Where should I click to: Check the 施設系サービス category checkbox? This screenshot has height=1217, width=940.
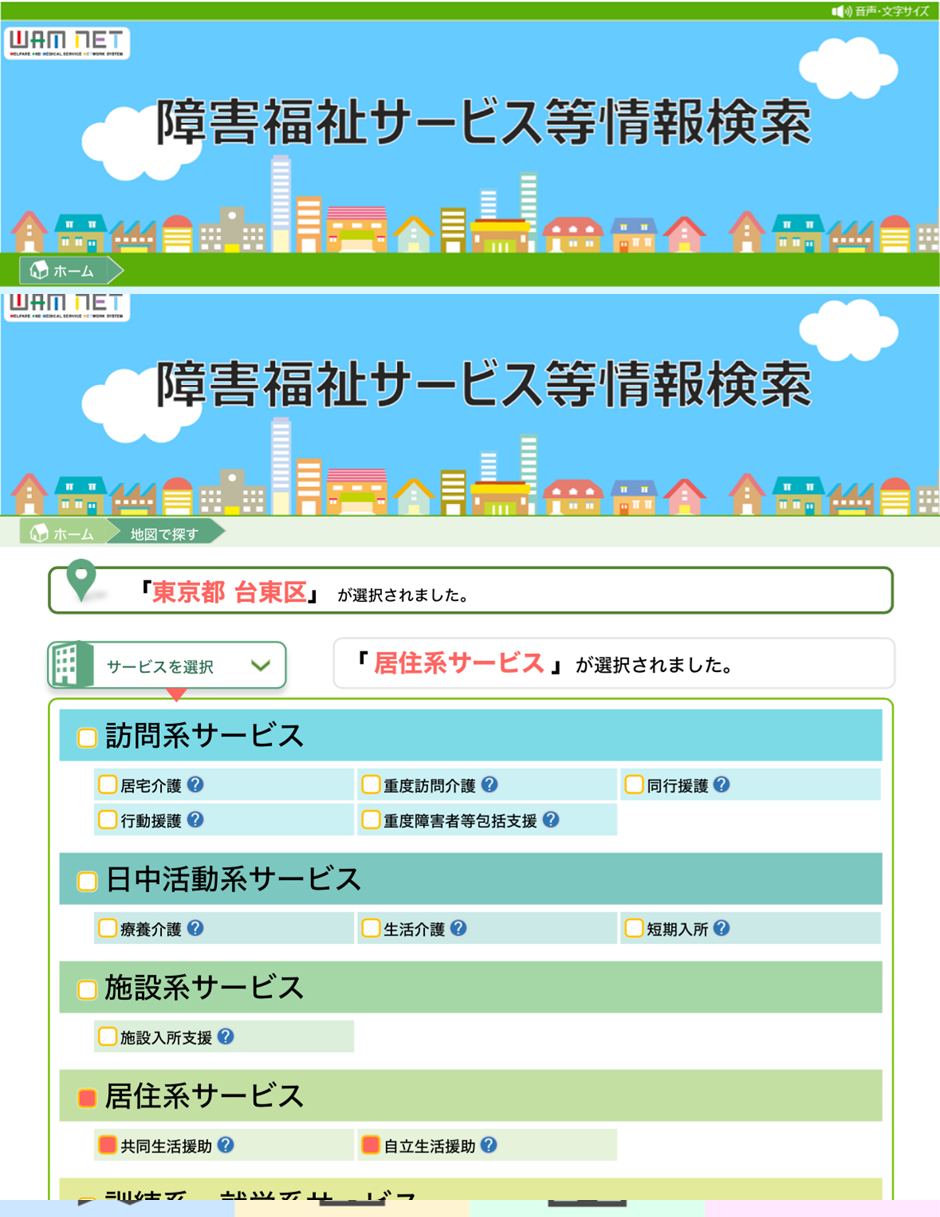coord(88,989)
